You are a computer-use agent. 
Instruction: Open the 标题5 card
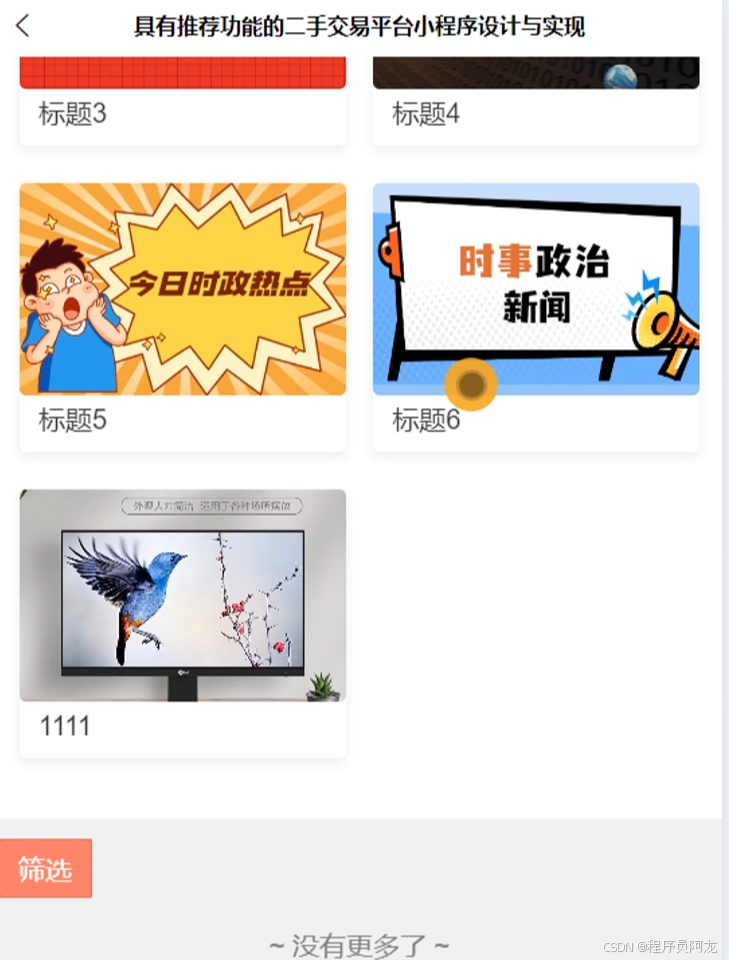(x=182, y=317)
